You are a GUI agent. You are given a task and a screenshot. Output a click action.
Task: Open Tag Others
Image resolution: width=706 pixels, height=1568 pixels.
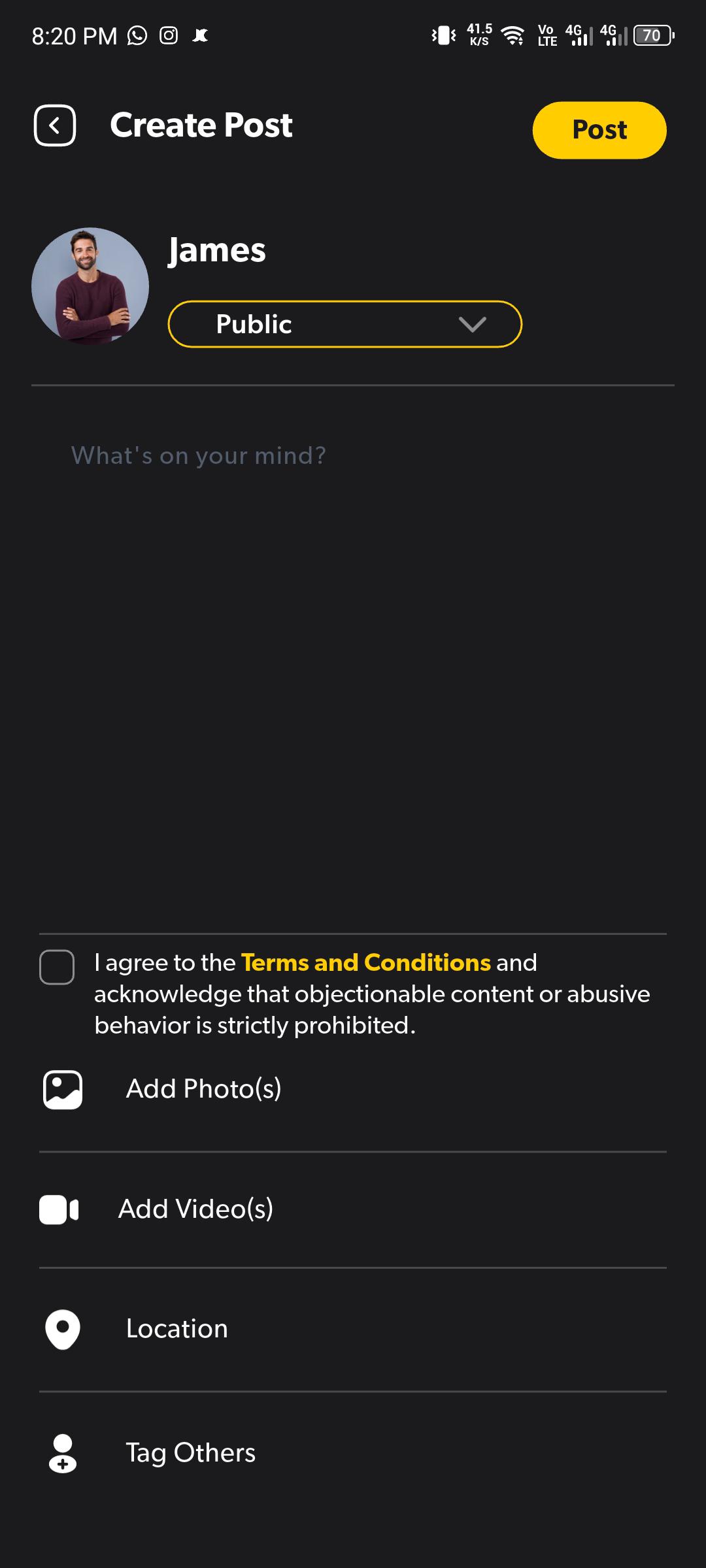(353, 1453)
